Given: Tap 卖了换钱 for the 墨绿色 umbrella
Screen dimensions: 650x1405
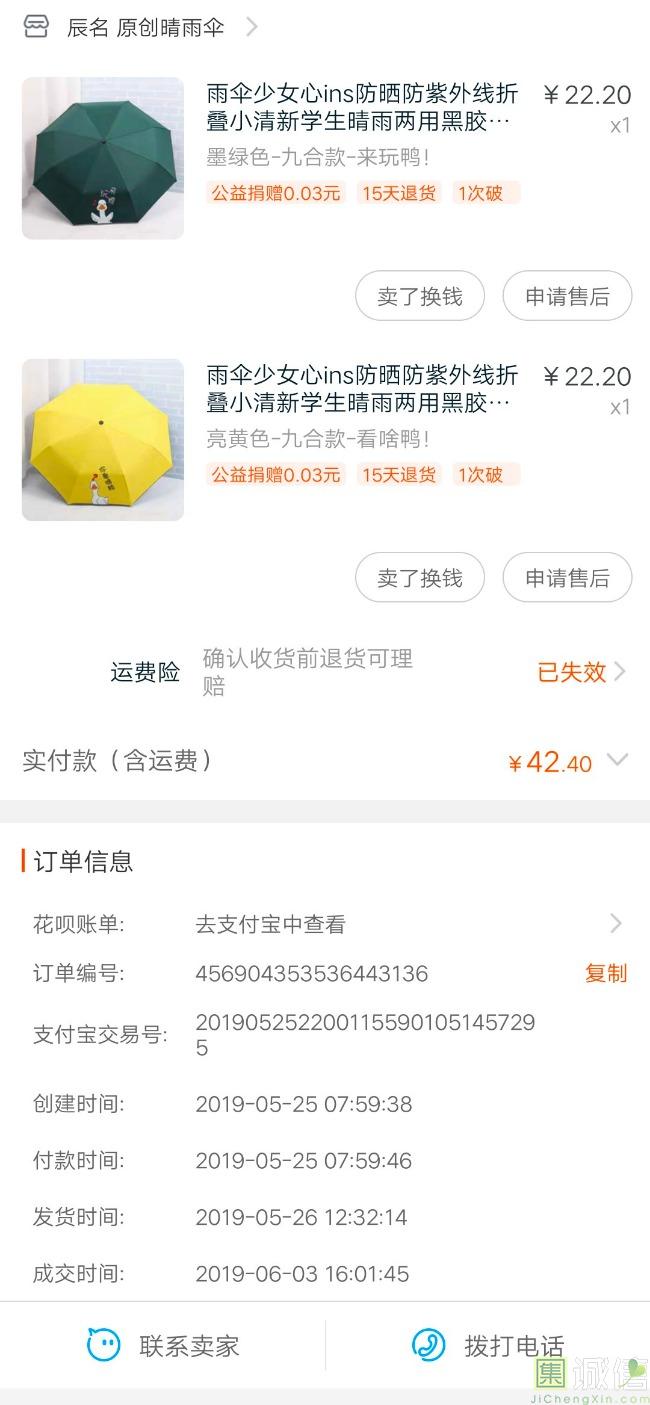Looking at the screenshot, I should point(420,296).
